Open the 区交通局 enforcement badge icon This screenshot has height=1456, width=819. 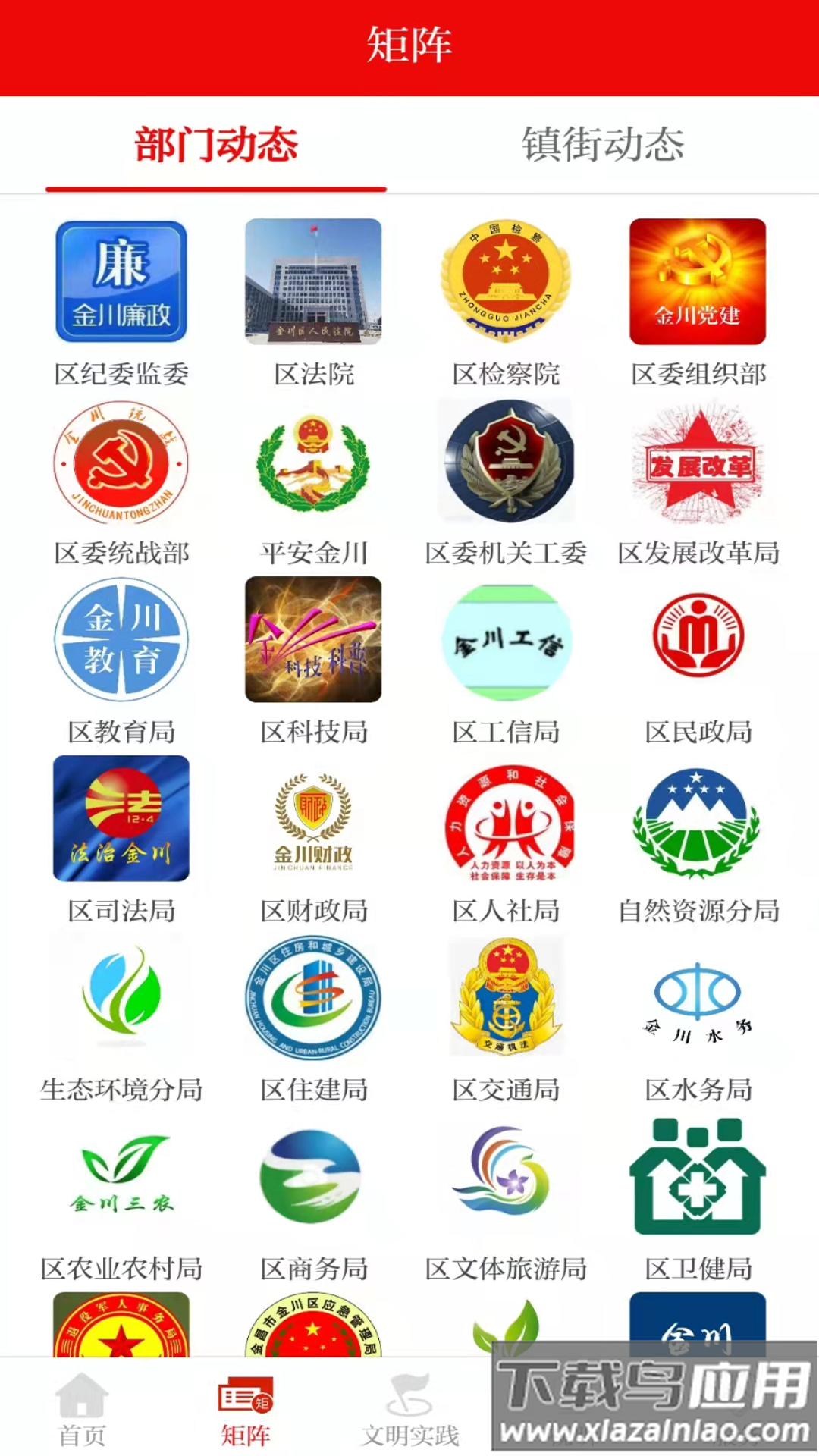tap(506, 998)
